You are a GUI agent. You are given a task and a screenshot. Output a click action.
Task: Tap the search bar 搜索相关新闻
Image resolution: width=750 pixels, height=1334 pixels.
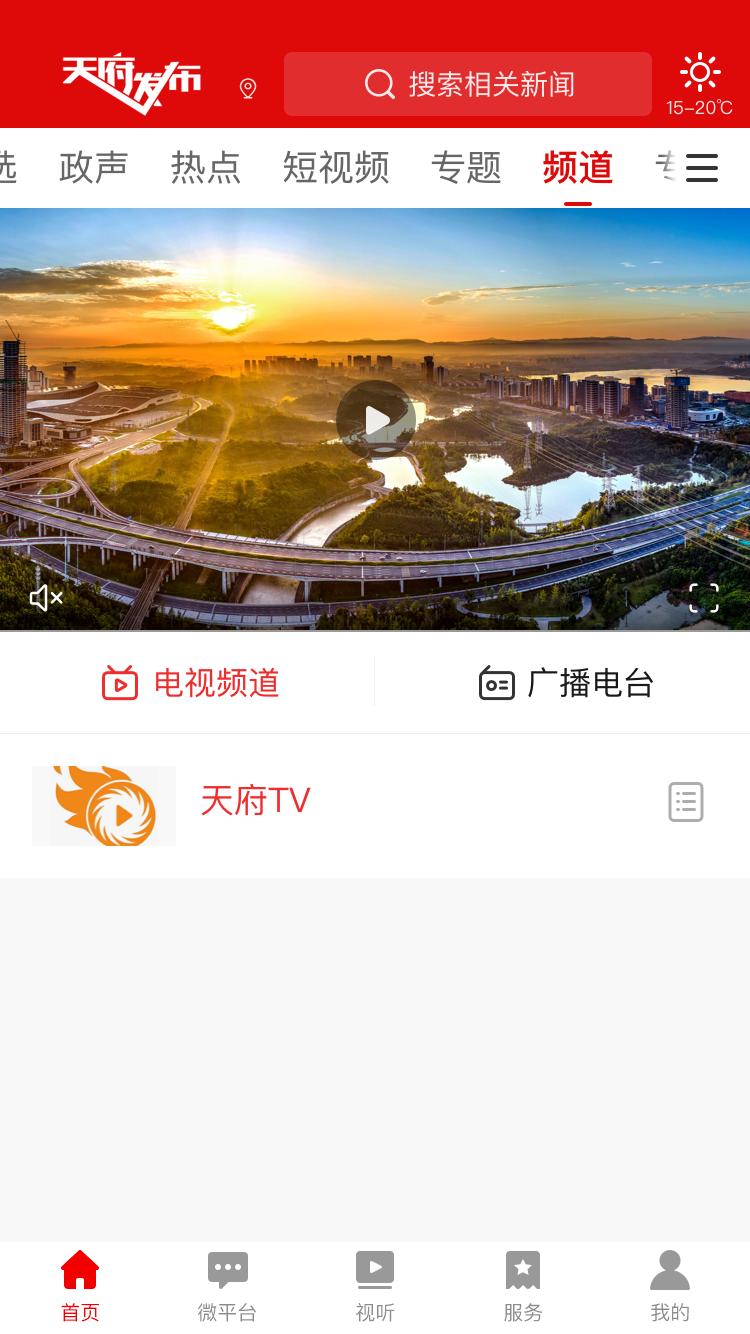pyautogui.click(x=467, y=84)
